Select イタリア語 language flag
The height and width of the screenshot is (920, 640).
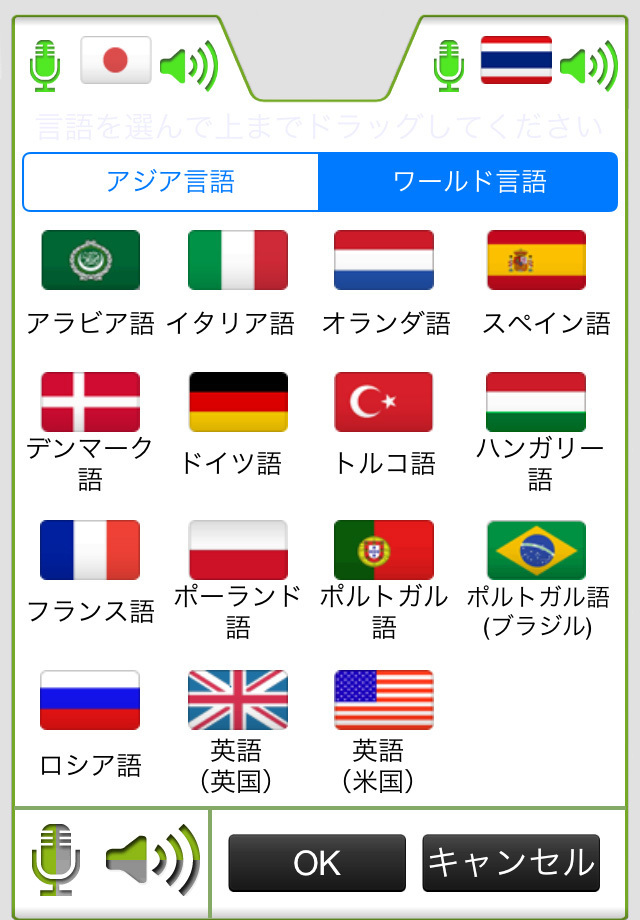pos(237,260)
